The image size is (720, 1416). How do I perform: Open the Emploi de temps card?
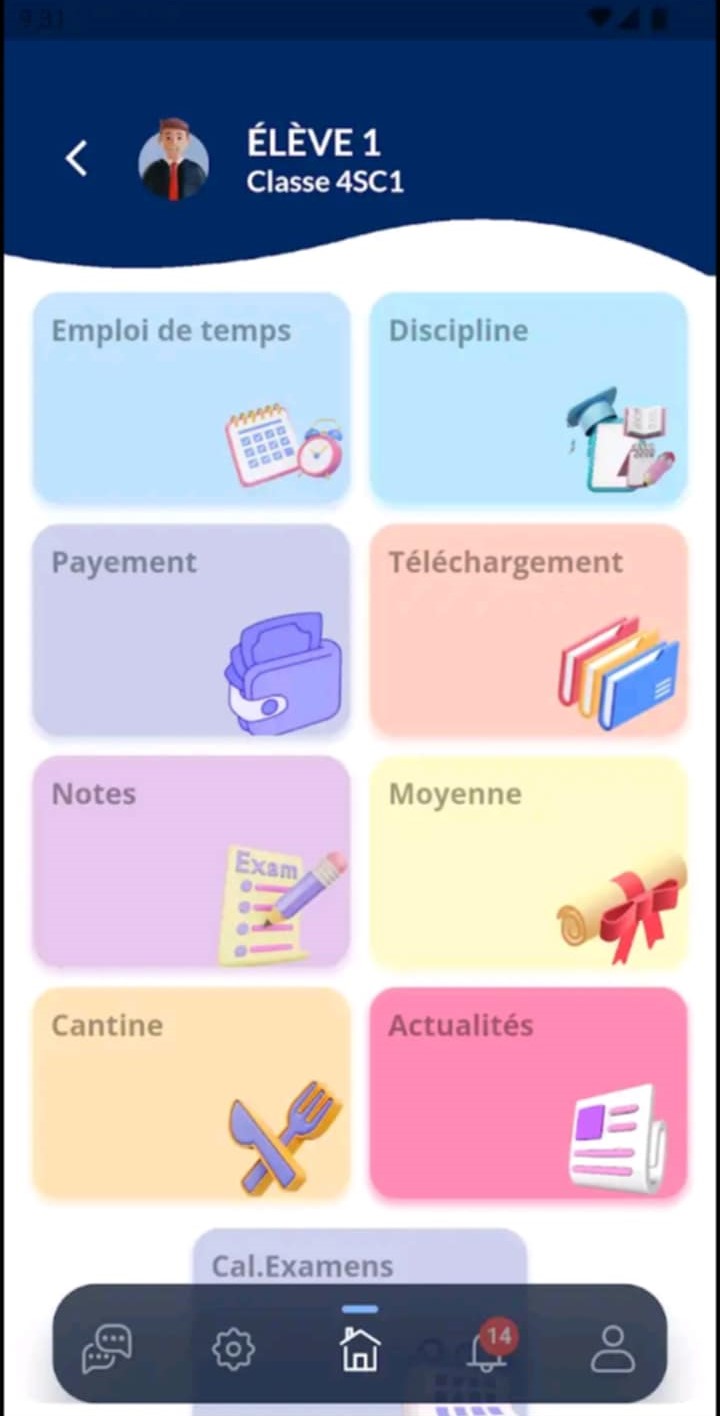pyautogui.click(x=192, y=398)
